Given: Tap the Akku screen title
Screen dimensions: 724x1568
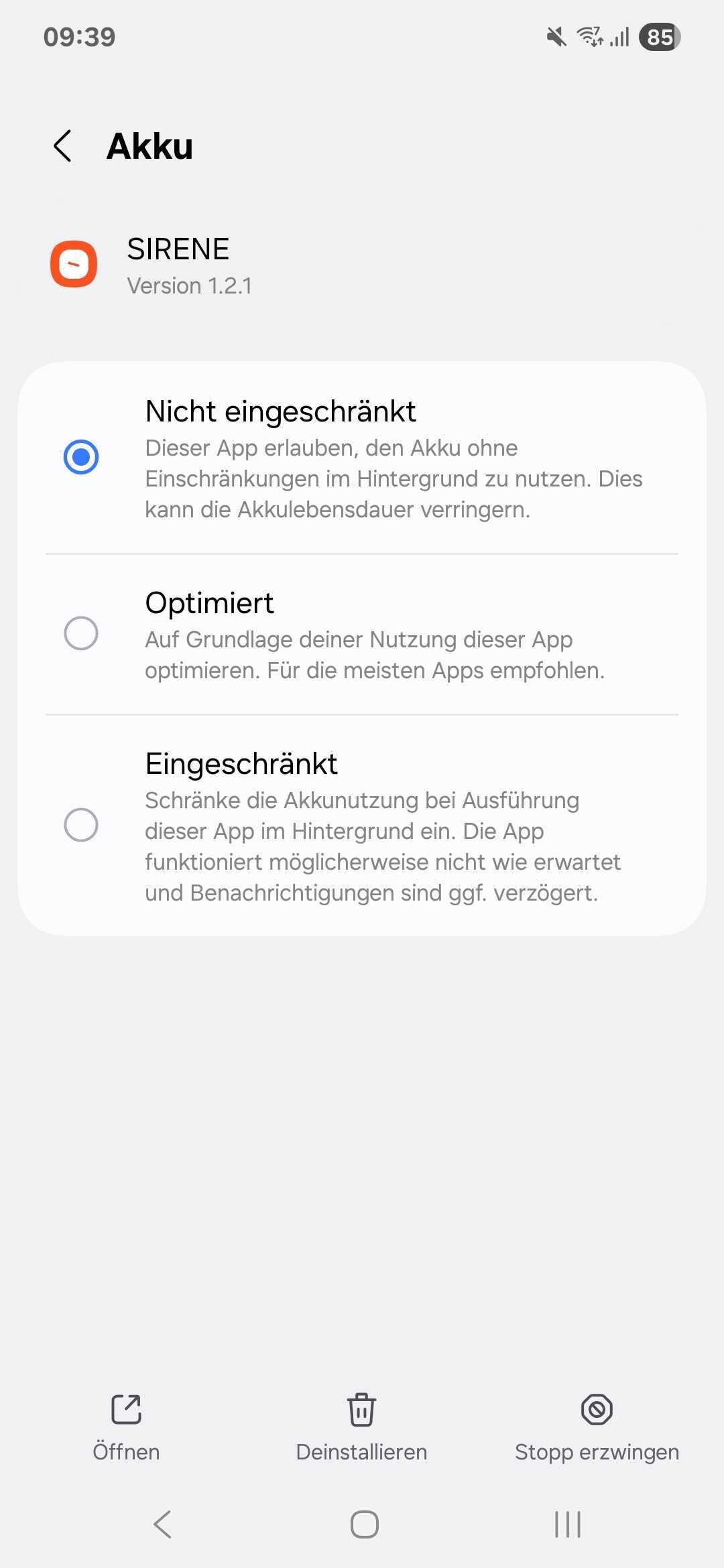Looking at the screenshot, I should click(150, 146).
